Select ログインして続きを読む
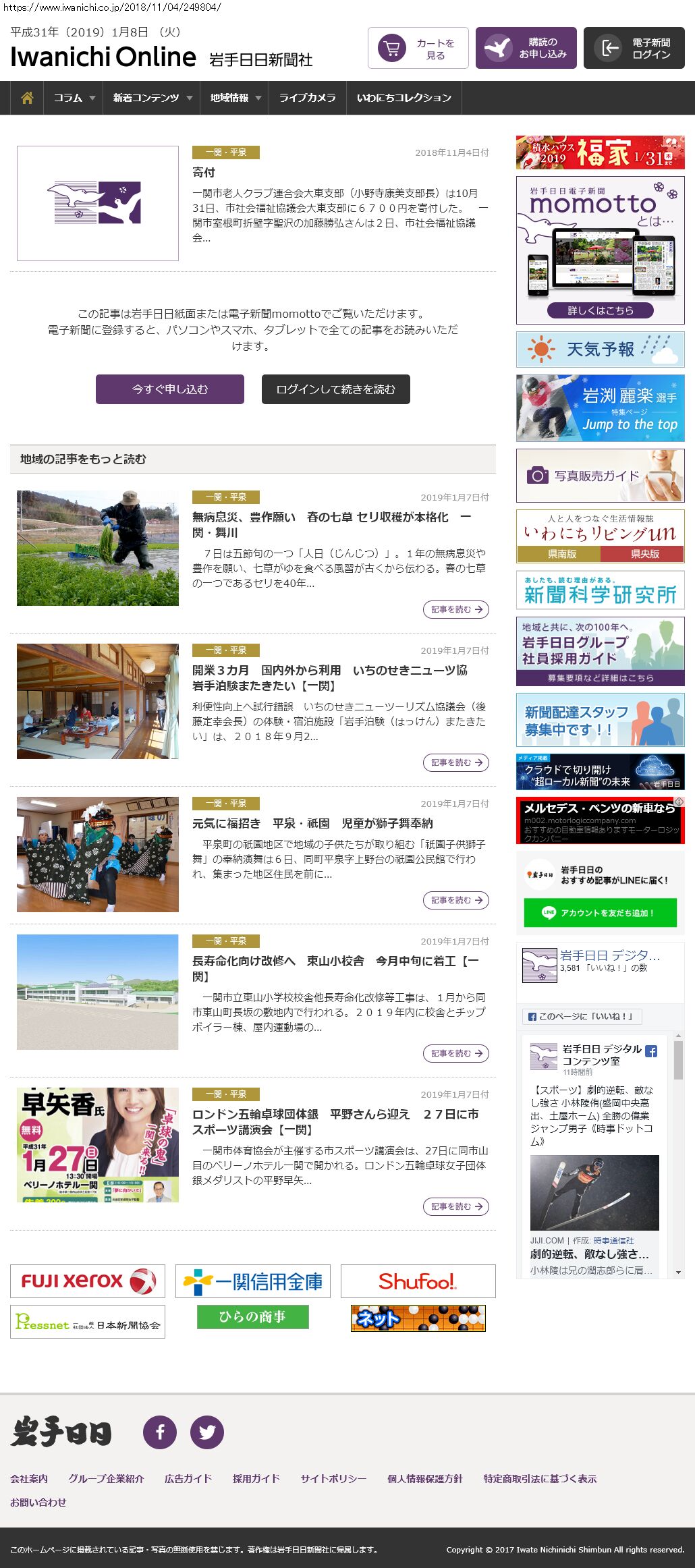The image size is (695, 1568). pyautogui.click(x=335, y=389)
